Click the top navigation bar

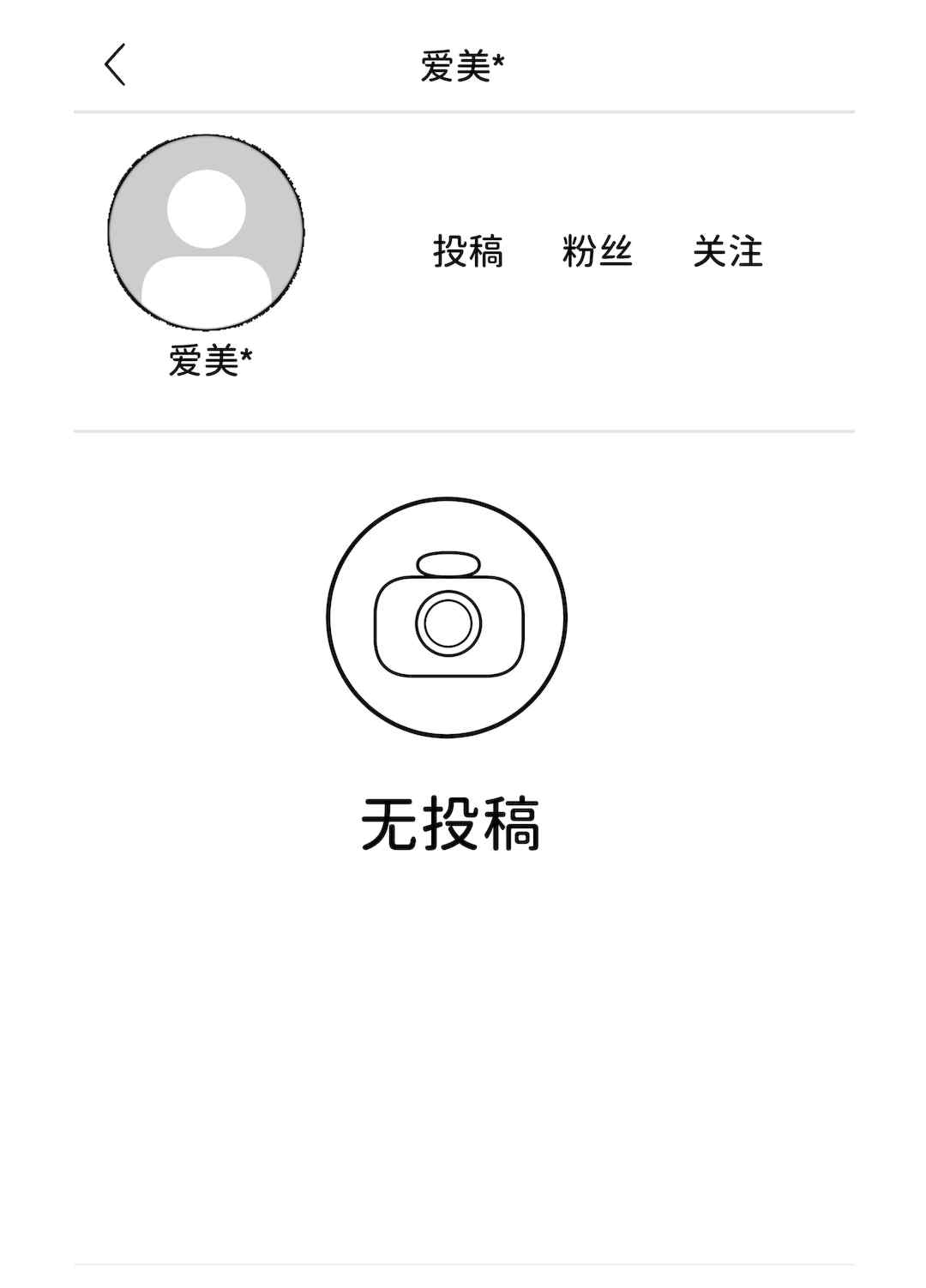tap(463, 63)
